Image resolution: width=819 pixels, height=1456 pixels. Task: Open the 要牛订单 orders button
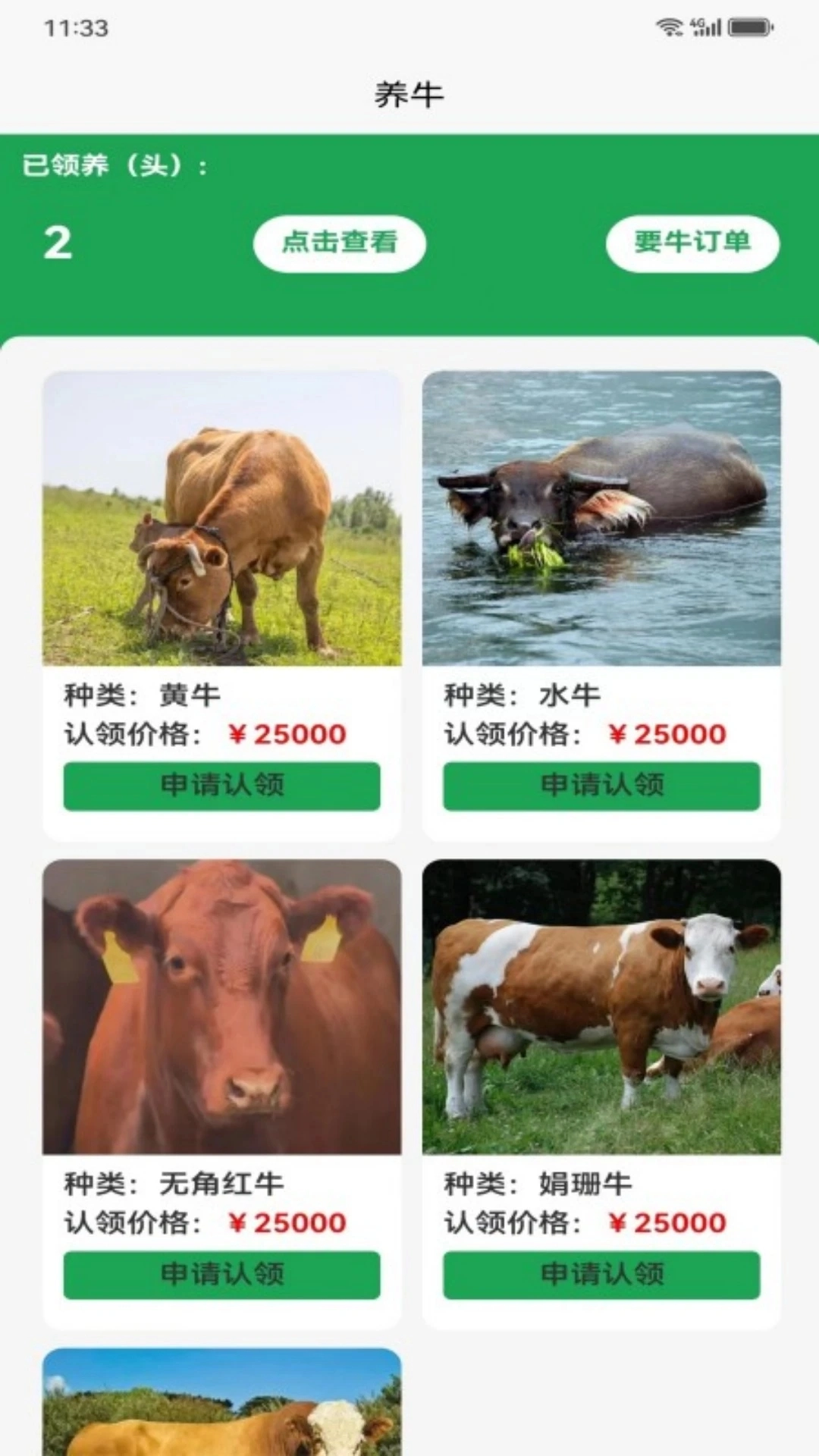click(692, 243)
